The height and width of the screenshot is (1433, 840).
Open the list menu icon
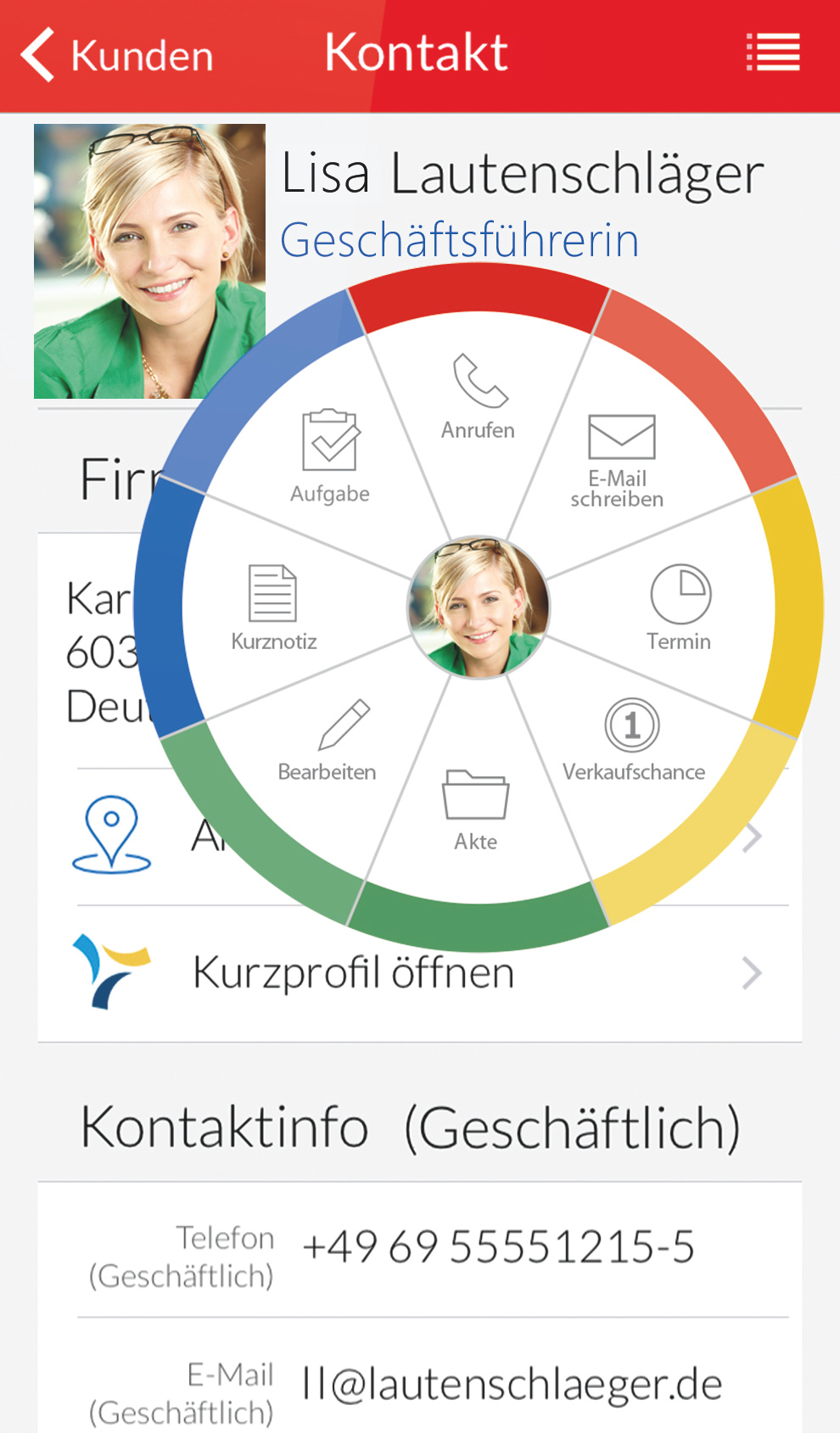(773, 53)
